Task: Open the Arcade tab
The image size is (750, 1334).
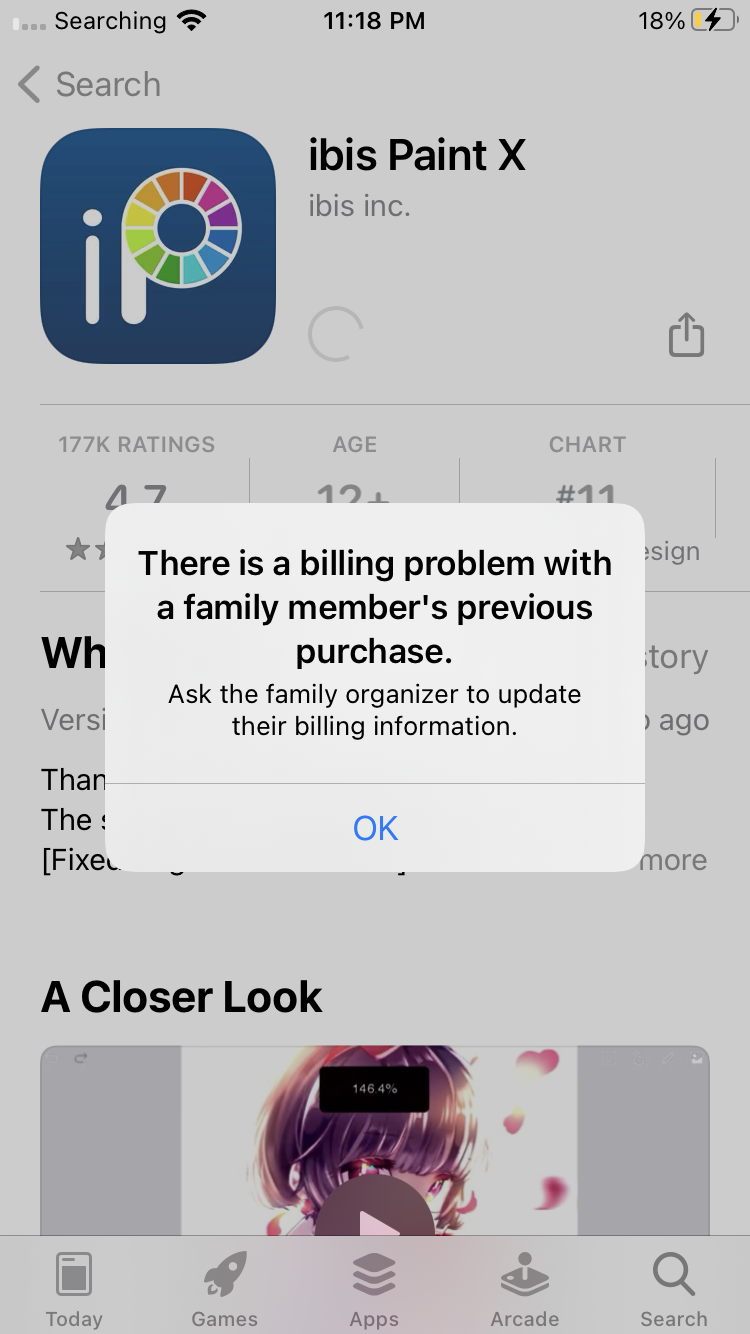Action: (524, 1289)
